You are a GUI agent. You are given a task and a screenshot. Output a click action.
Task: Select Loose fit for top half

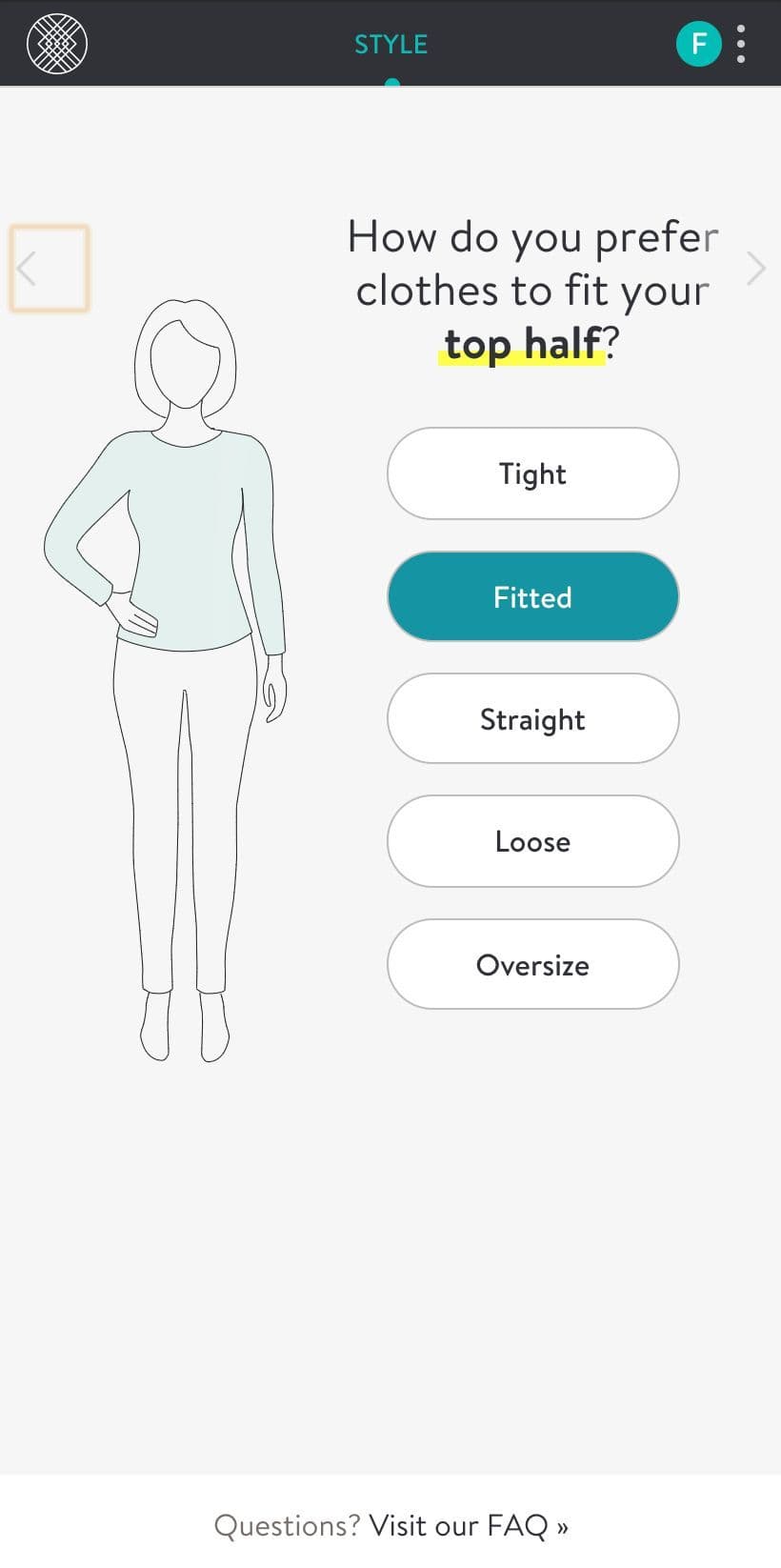(x=532, y=842)
